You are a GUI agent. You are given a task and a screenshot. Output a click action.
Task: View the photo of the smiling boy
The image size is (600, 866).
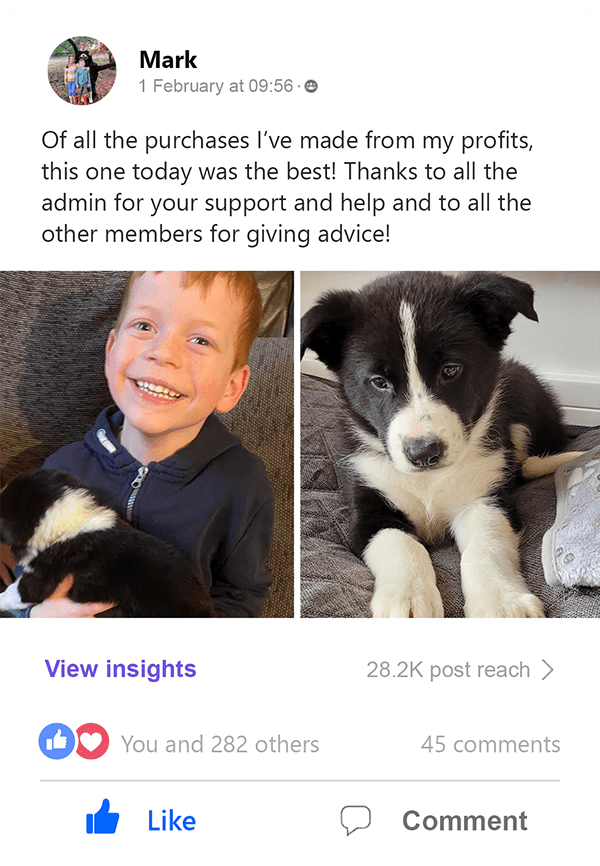(147, 444)
